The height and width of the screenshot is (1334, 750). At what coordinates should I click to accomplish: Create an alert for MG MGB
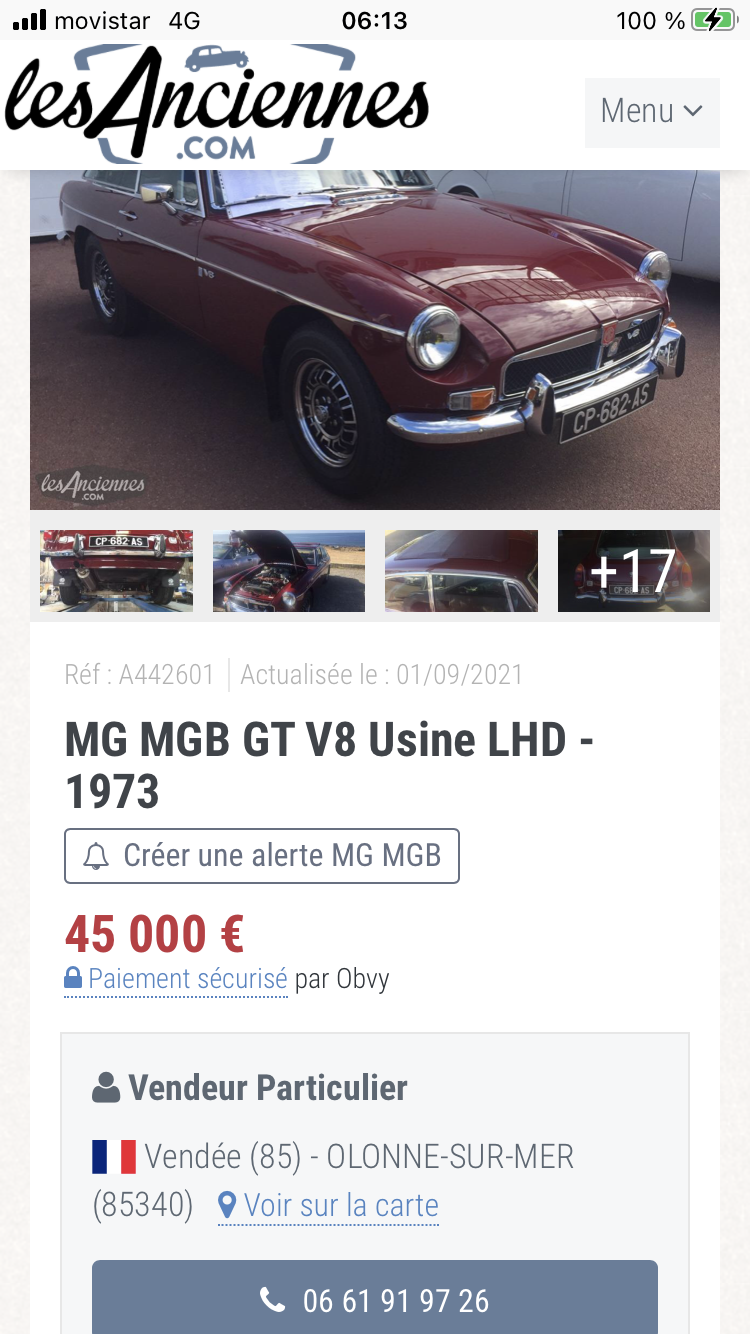click(262, 856)
